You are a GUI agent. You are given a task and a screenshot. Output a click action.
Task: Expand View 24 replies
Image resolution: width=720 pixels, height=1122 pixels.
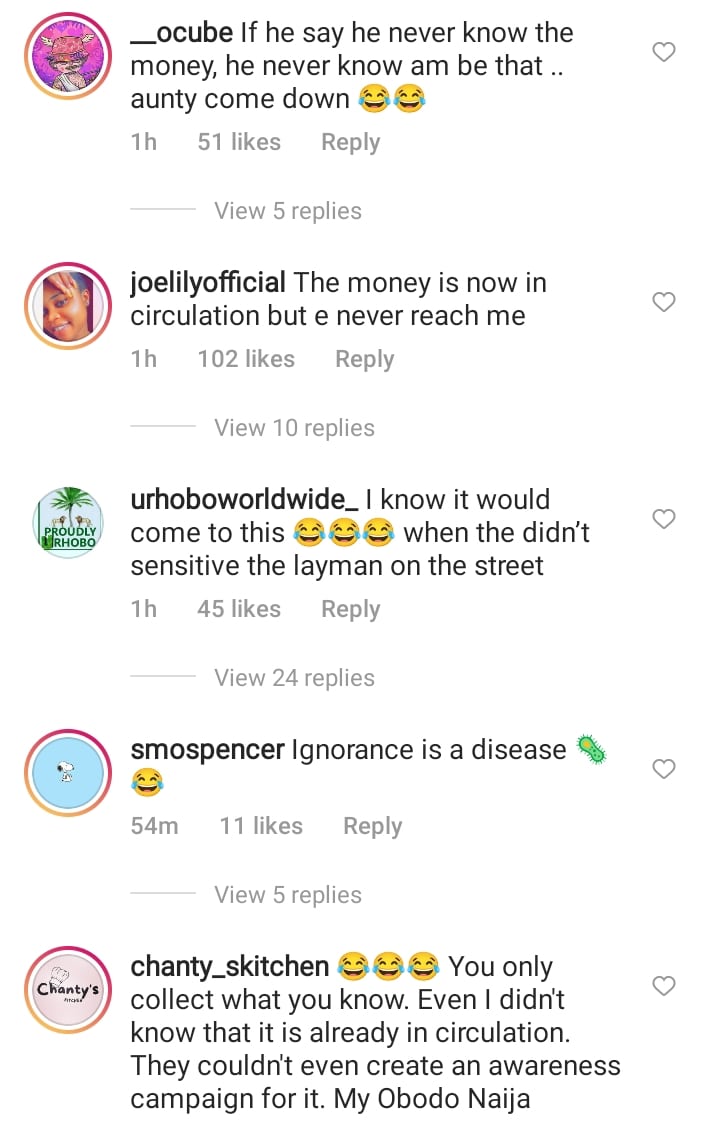click(294, 678)
